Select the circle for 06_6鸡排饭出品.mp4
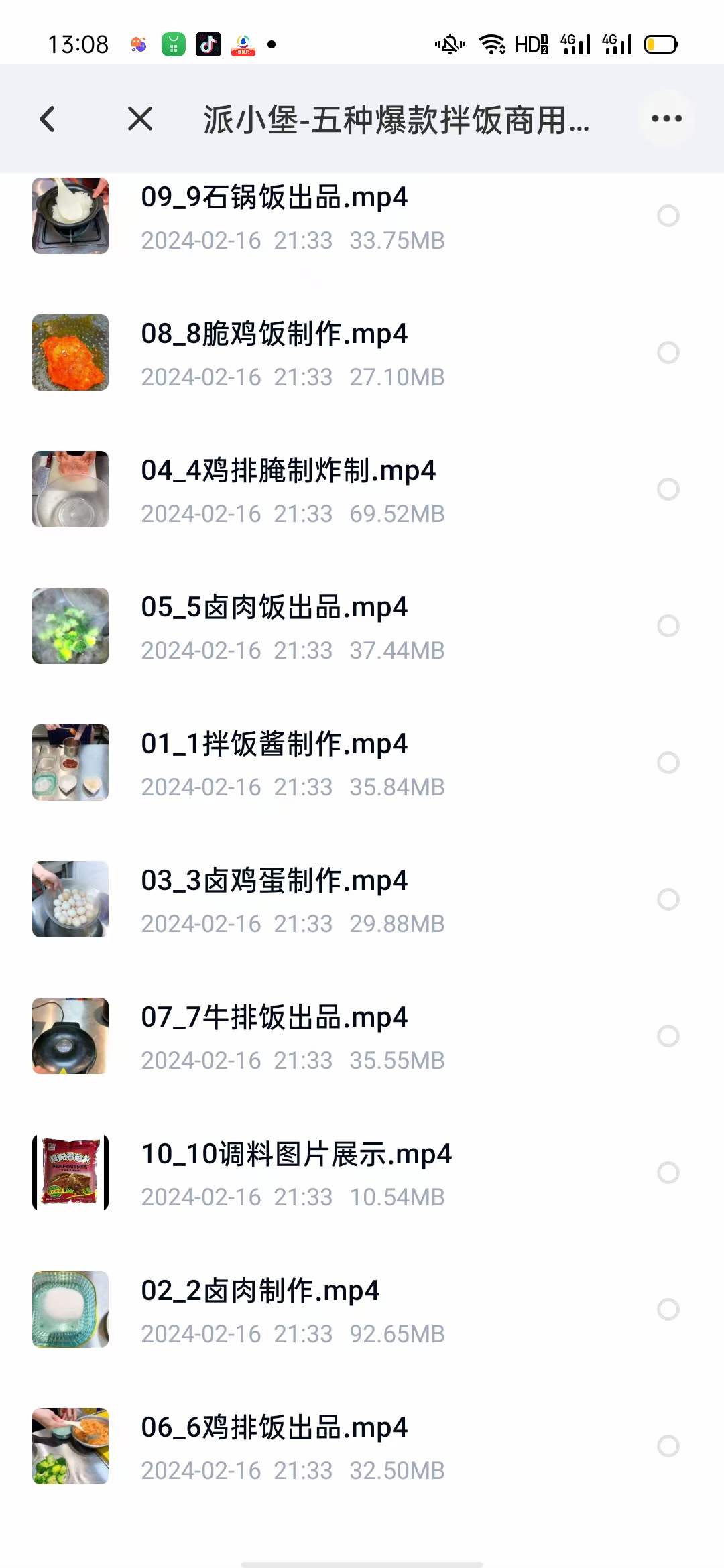 pyautogui.click(x=668, y=1446)
